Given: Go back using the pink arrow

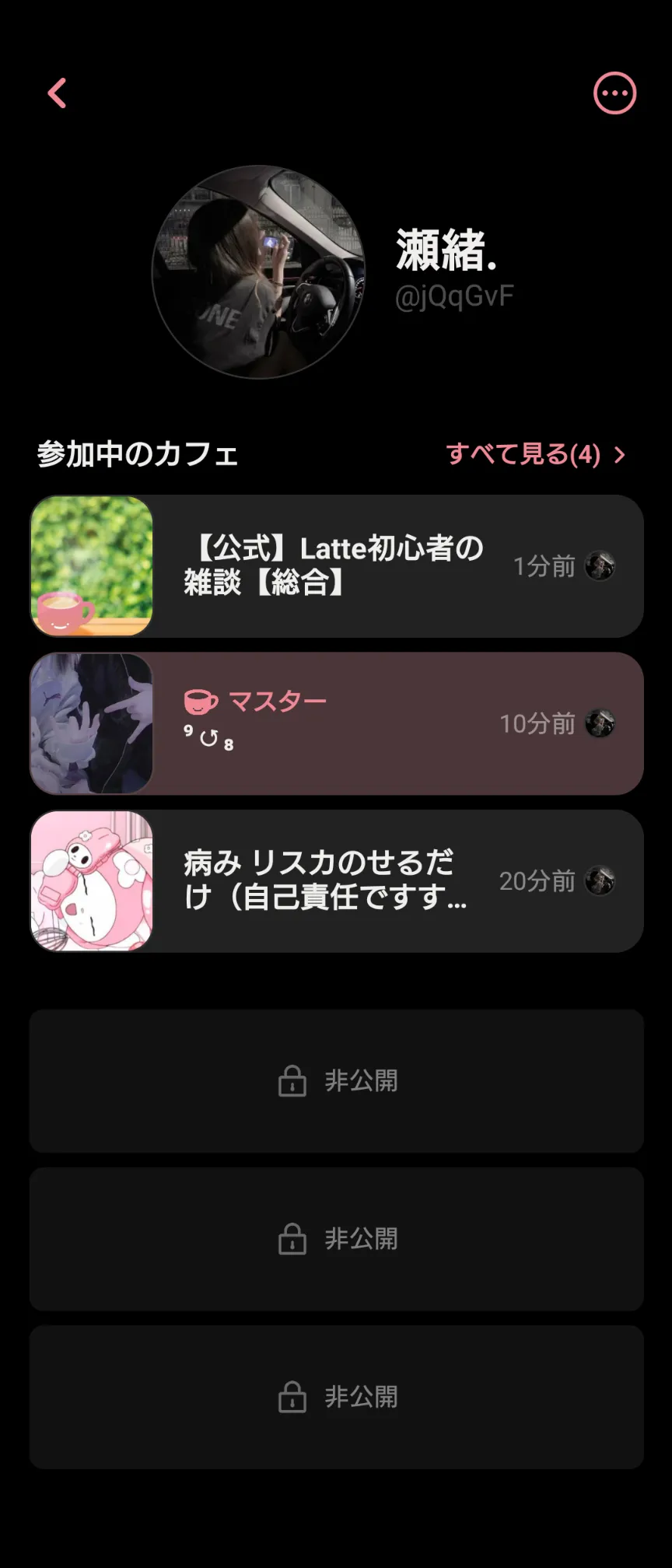Looking at the screenshot, I should [x=57, y=93].
